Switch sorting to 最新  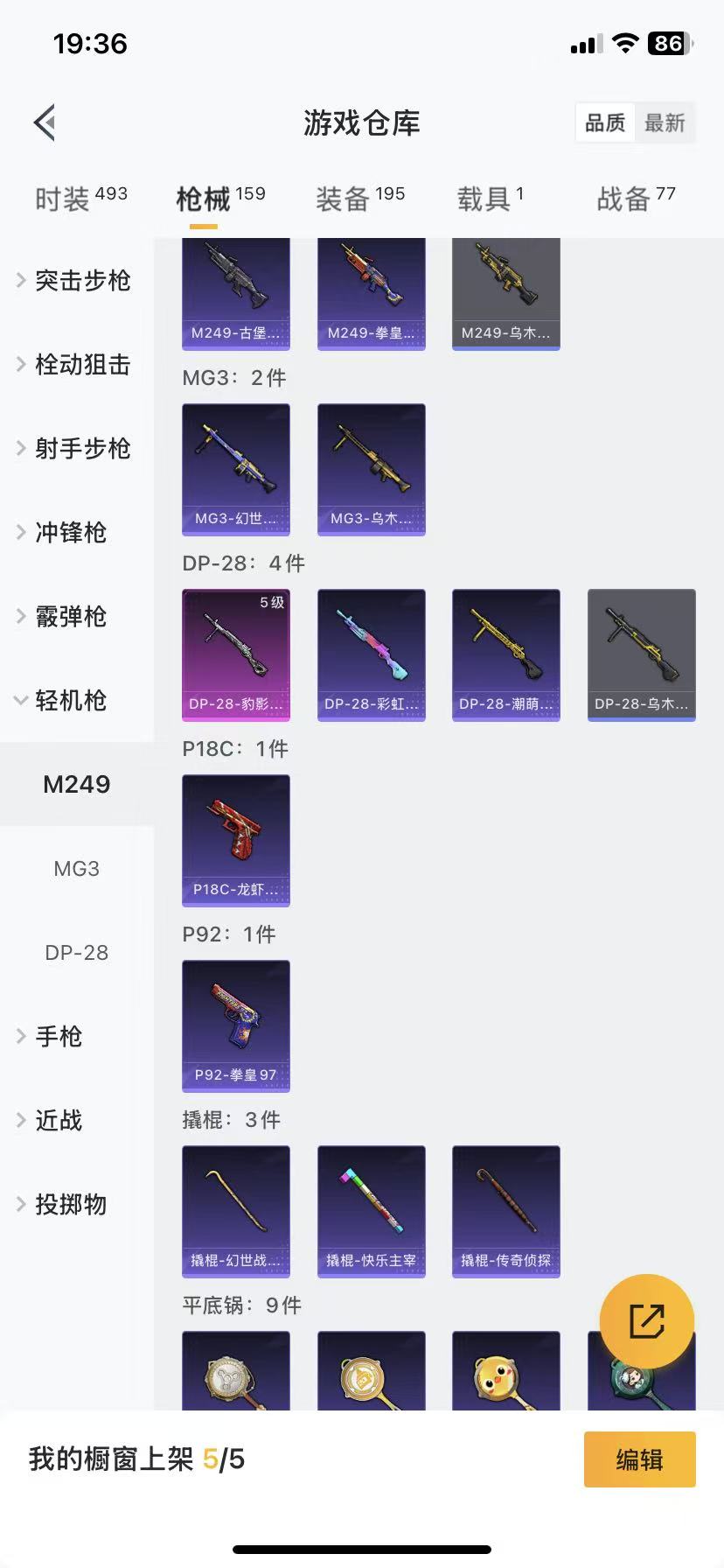(x=665, y=122)
